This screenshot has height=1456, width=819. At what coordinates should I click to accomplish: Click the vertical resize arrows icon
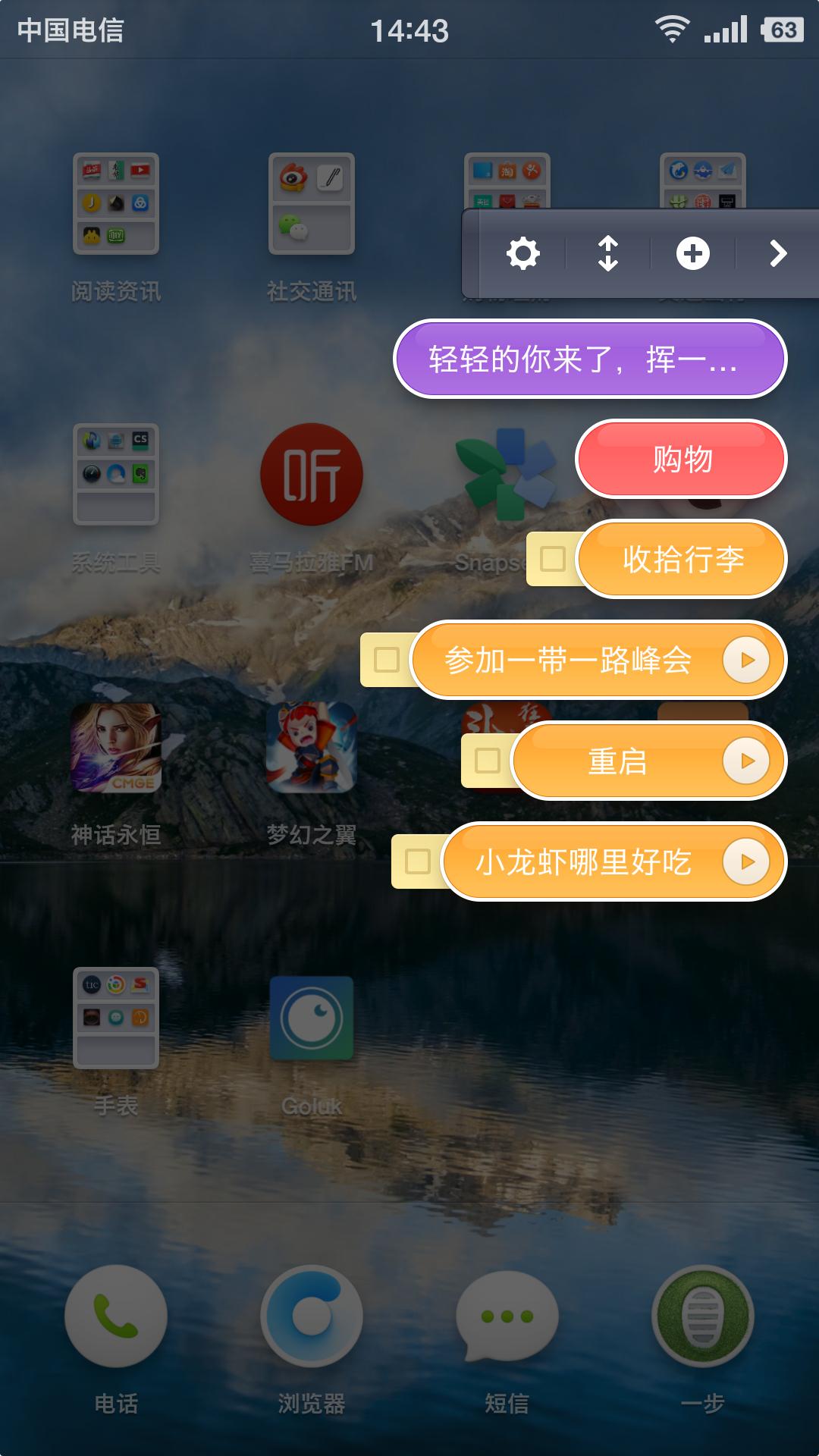click(608, 254)
